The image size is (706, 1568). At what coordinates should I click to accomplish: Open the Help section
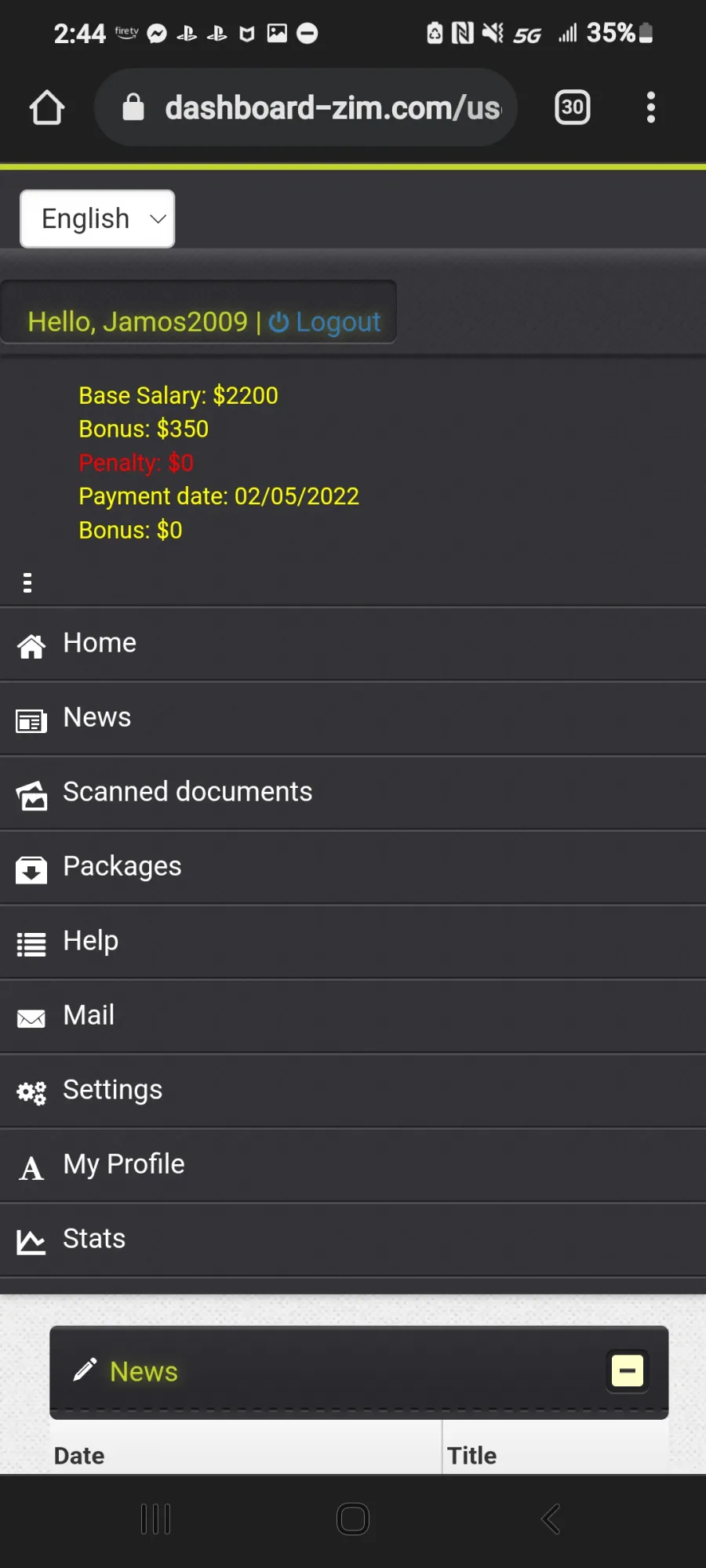coord(353,942)
